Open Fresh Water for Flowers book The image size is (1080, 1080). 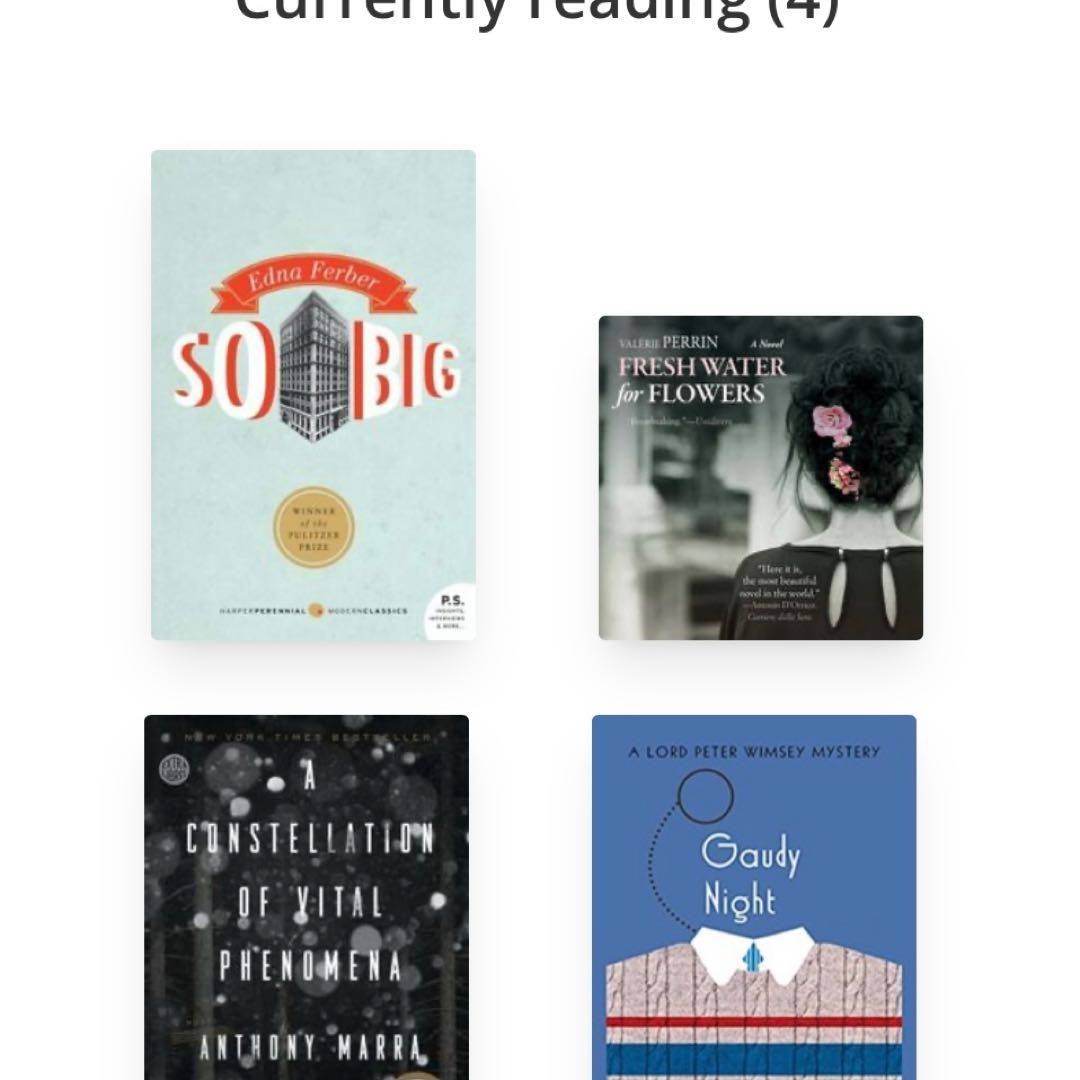click(760, 478)
